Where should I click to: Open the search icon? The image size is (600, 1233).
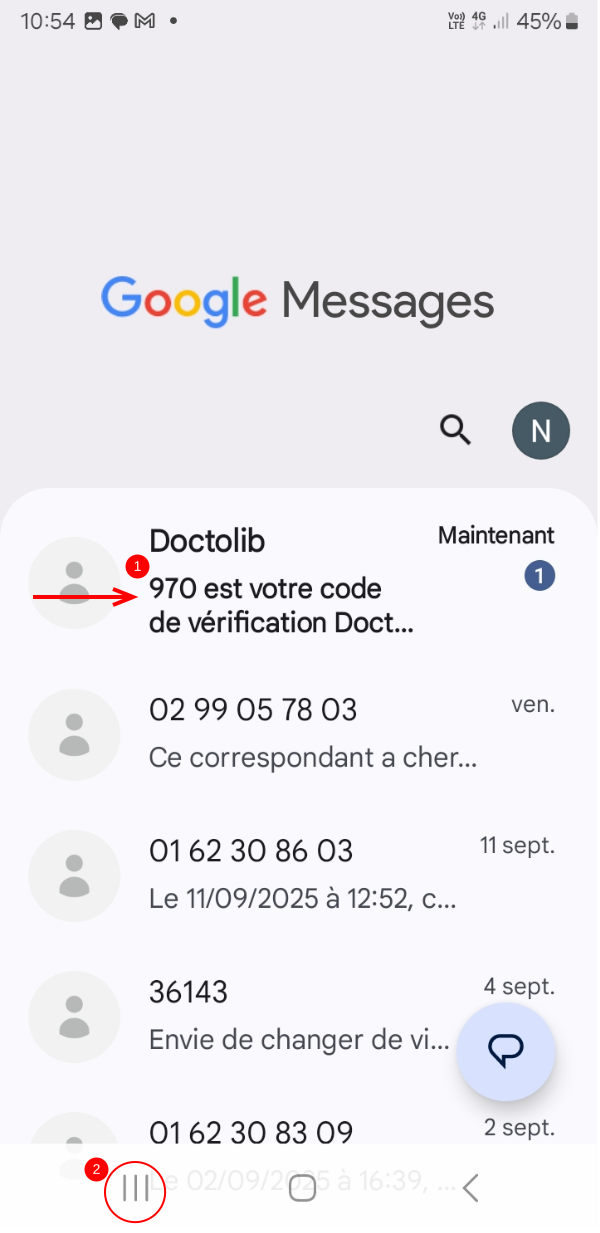click(456, 431)
